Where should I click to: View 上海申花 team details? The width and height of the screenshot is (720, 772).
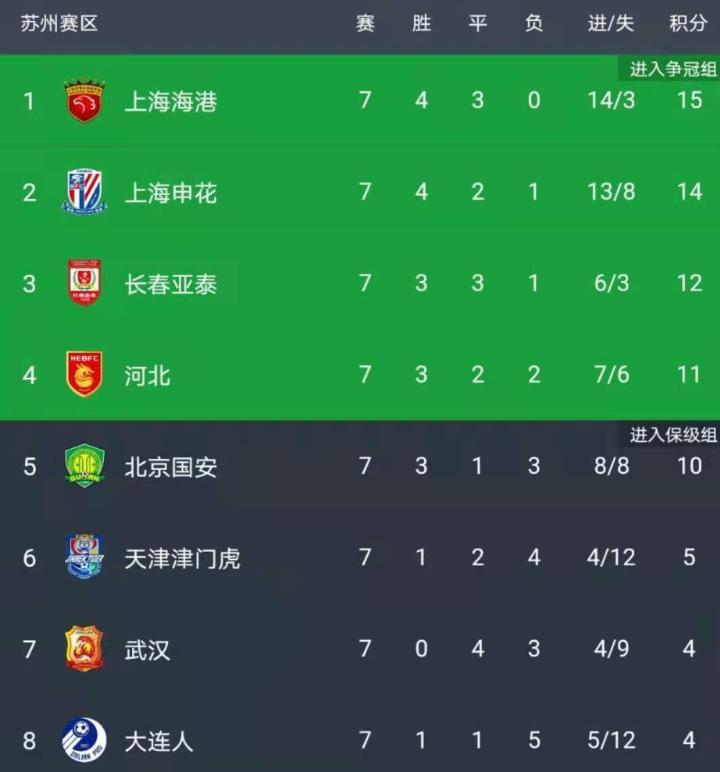(170, 192)
